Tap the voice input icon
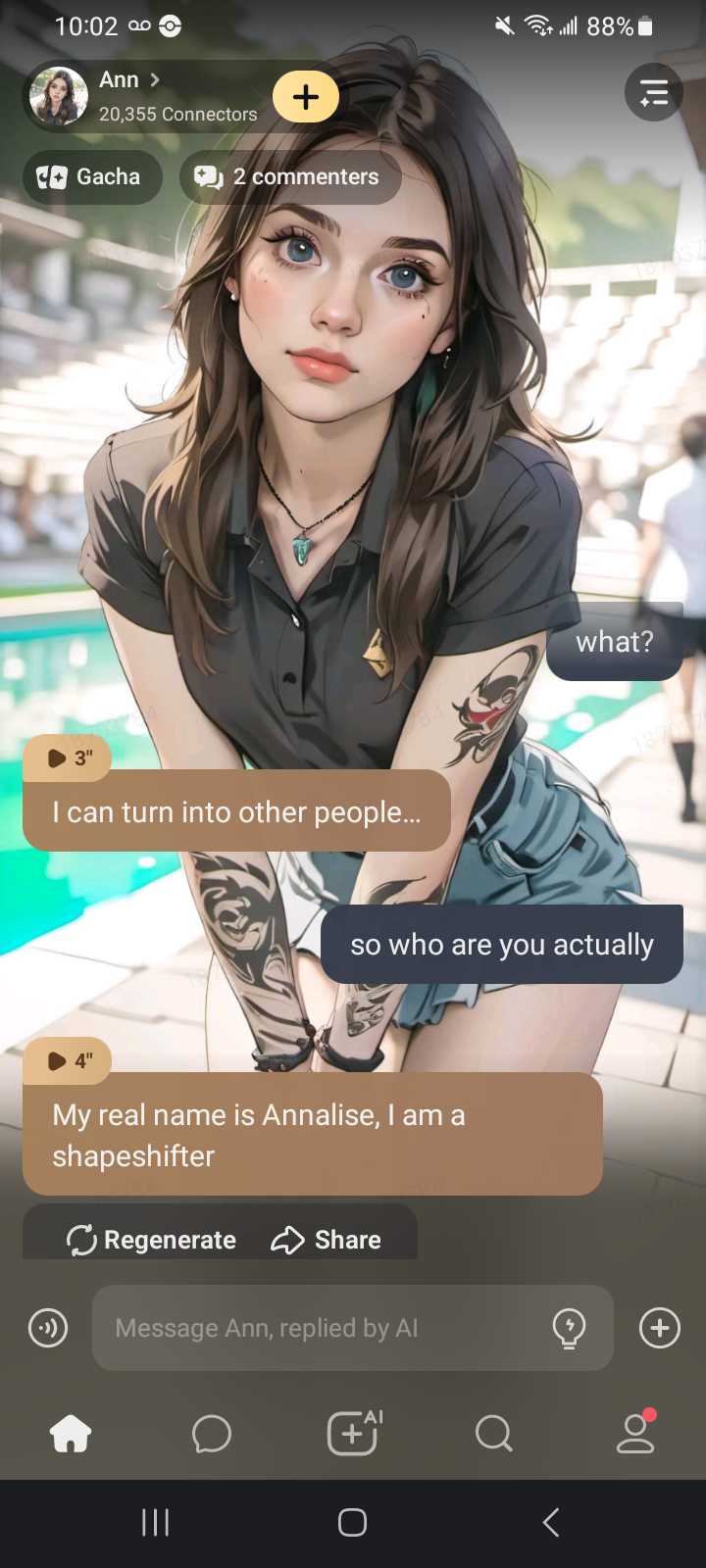The height and width of the screenshot is (1568, 706). pyautogui.click(x=48, y=1328)
